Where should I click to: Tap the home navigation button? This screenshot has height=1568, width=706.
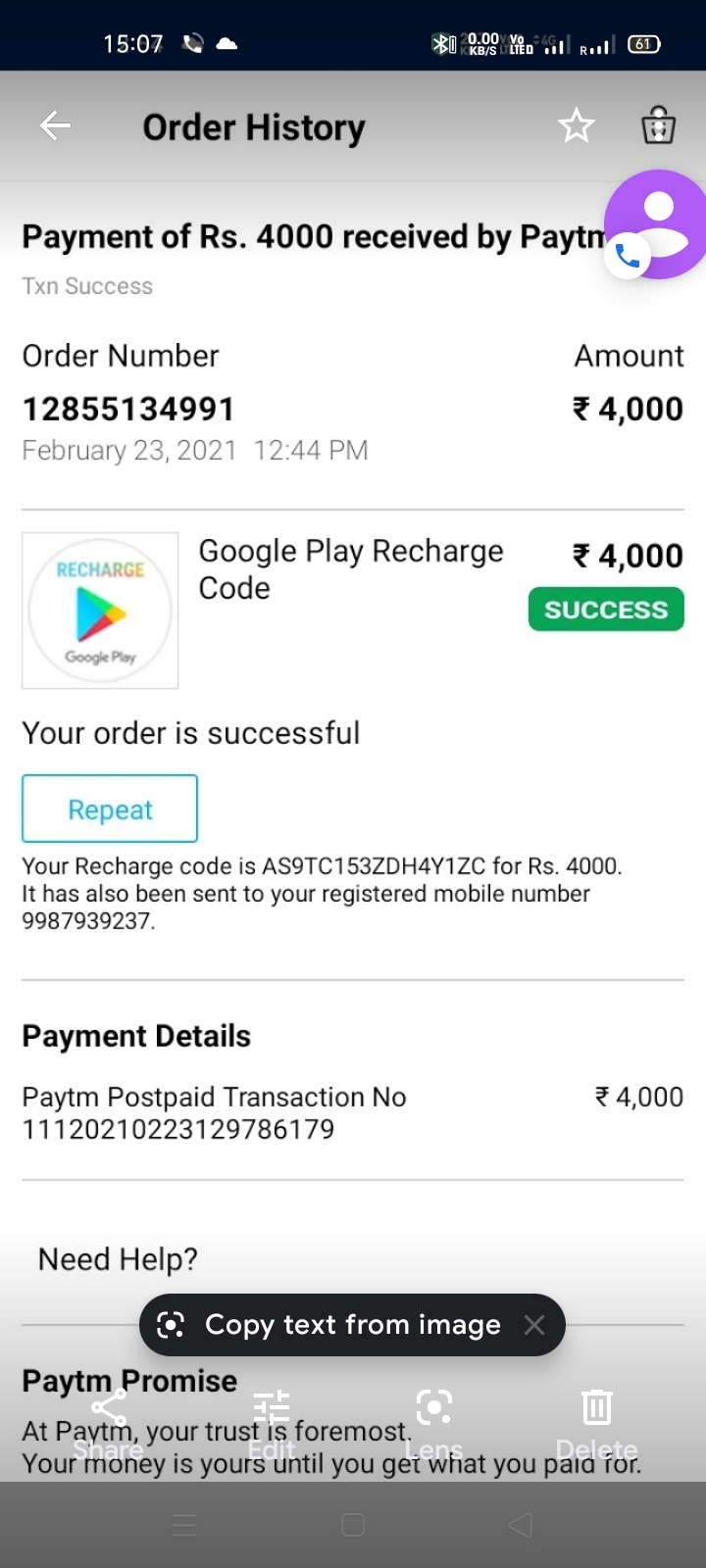coord(353,1525)
